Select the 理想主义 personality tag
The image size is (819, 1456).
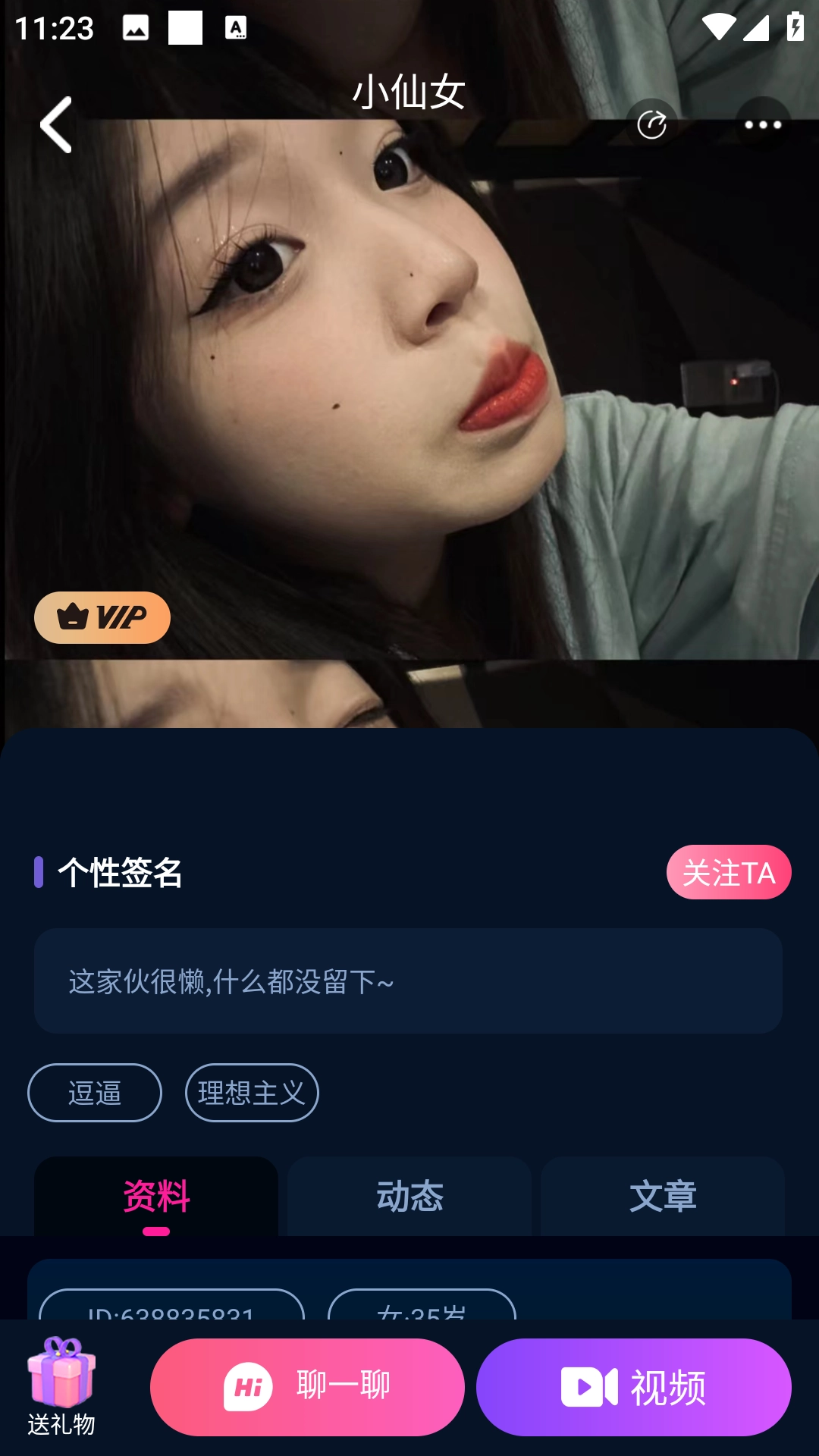pos(253,1092)
